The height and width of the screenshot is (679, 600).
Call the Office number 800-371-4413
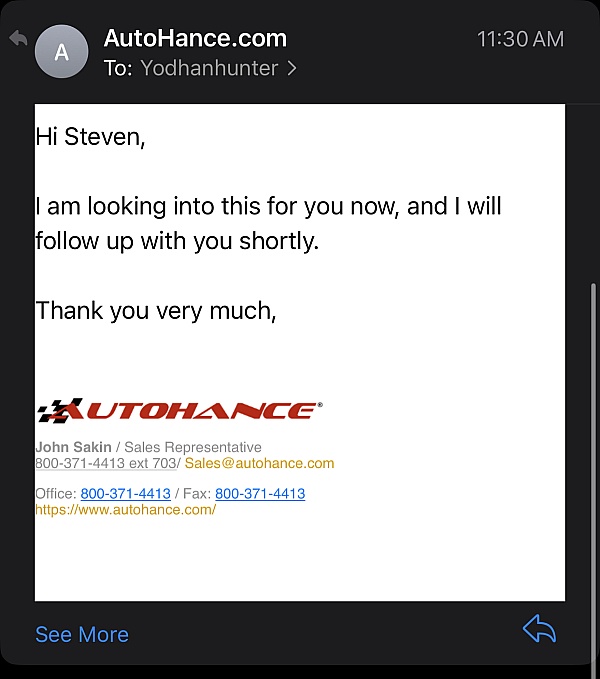point(125,494)
